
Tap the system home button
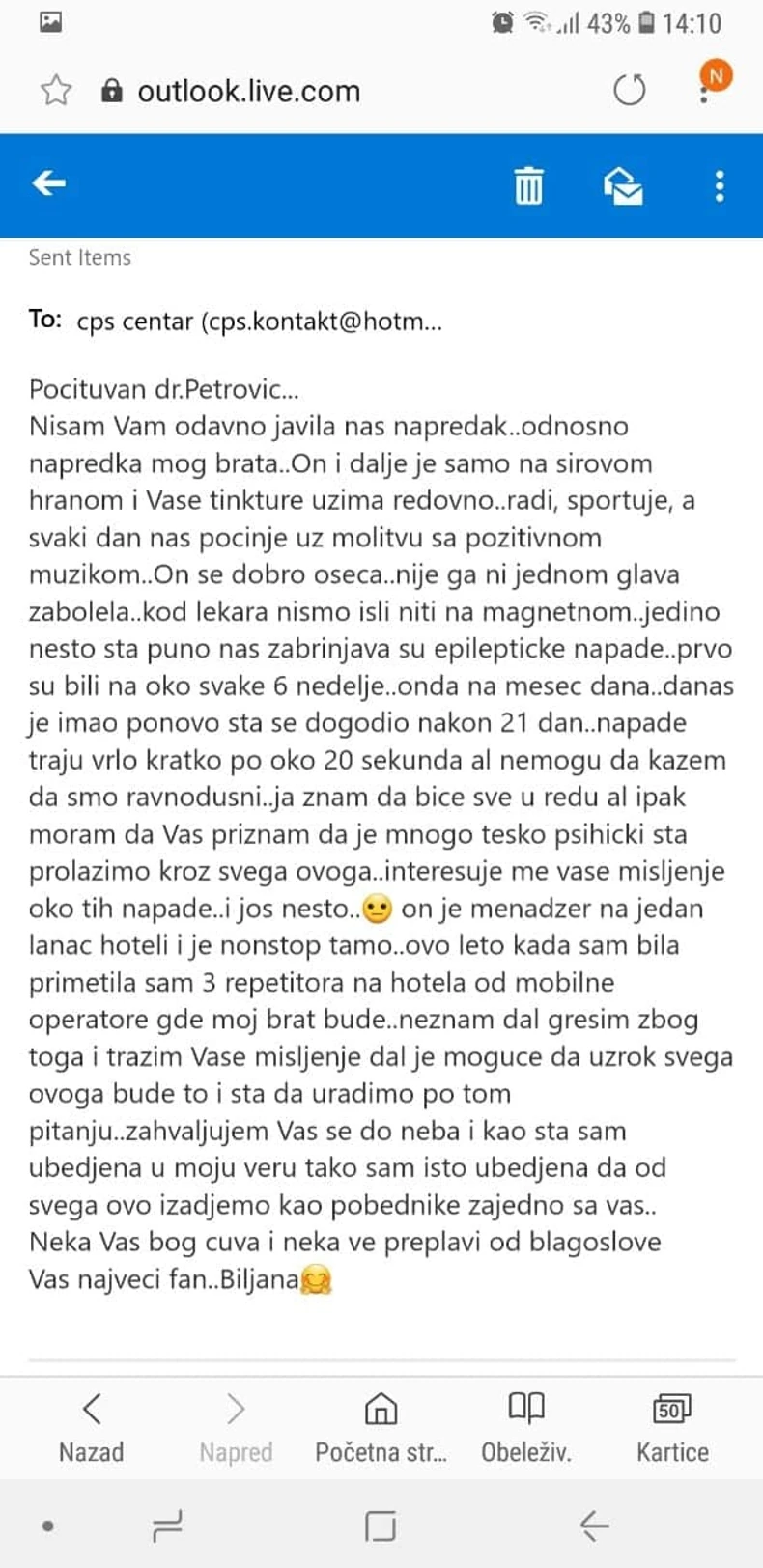click(x=381, y=1526)
